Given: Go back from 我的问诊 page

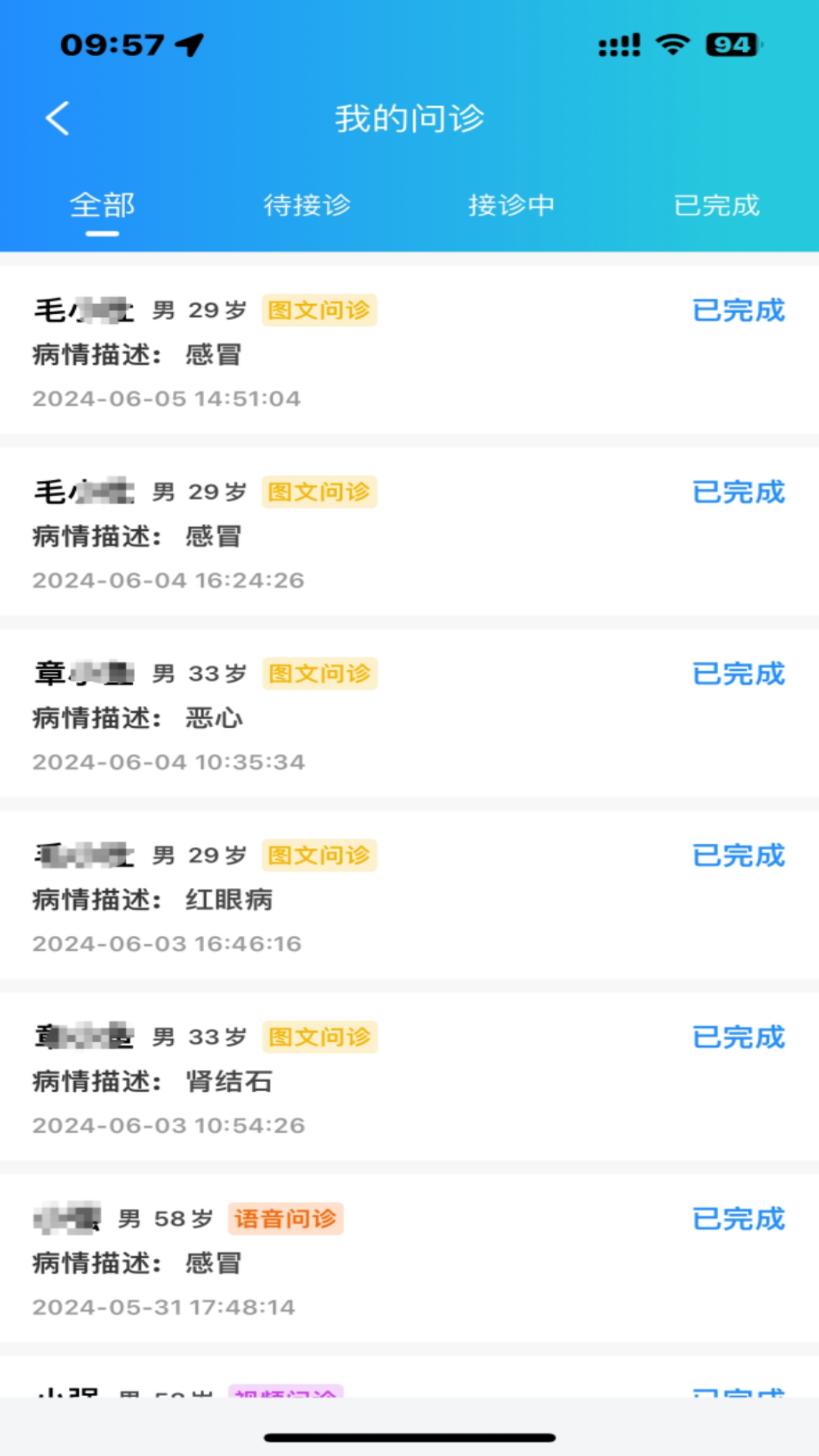Looking at the screenshot, I should click(x=58, y=118).
